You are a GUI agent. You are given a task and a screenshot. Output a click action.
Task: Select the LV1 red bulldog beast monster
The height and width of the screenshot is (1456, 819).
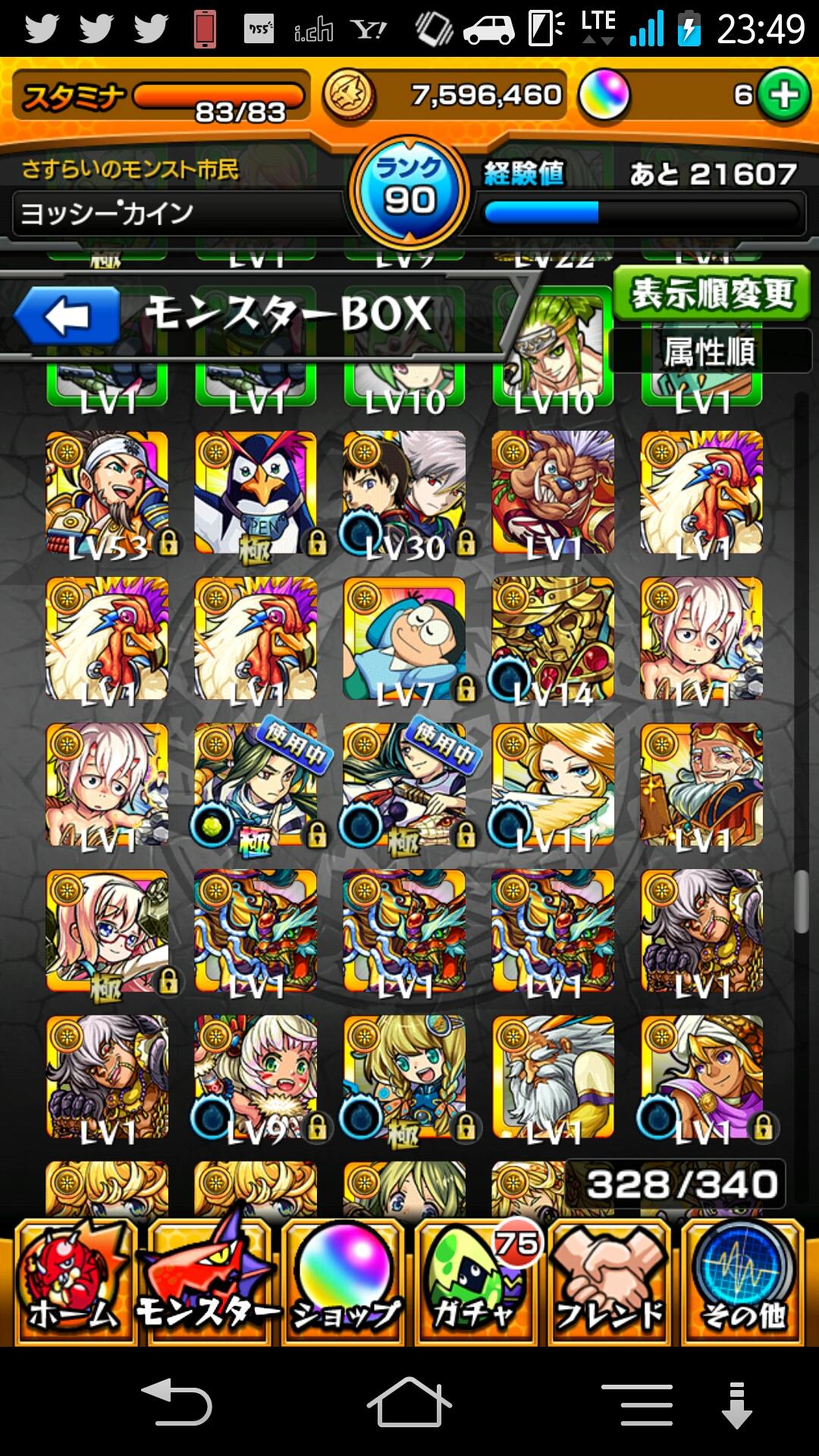[553, 493]
